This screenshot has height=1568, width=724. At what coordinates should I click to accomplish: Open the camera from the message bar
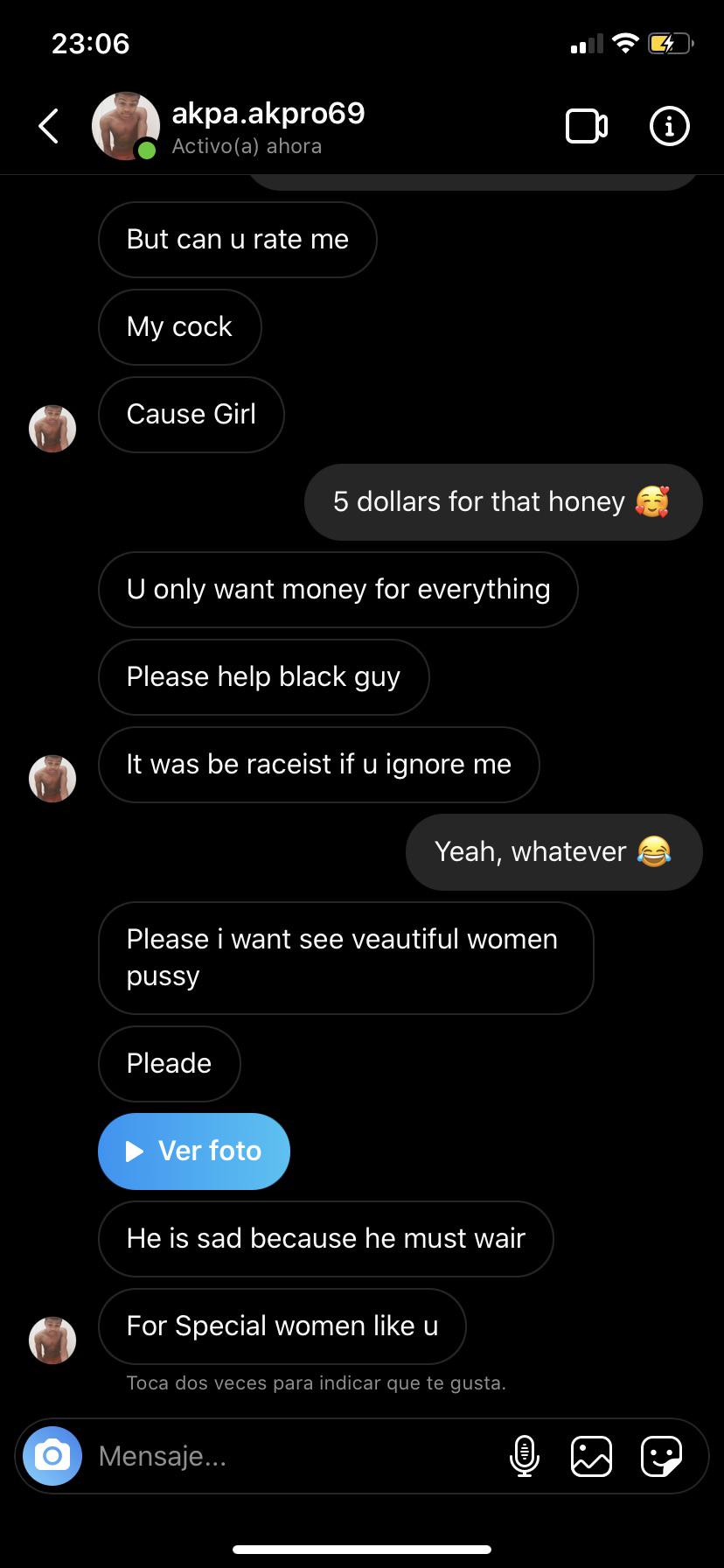coord(52,1456)
